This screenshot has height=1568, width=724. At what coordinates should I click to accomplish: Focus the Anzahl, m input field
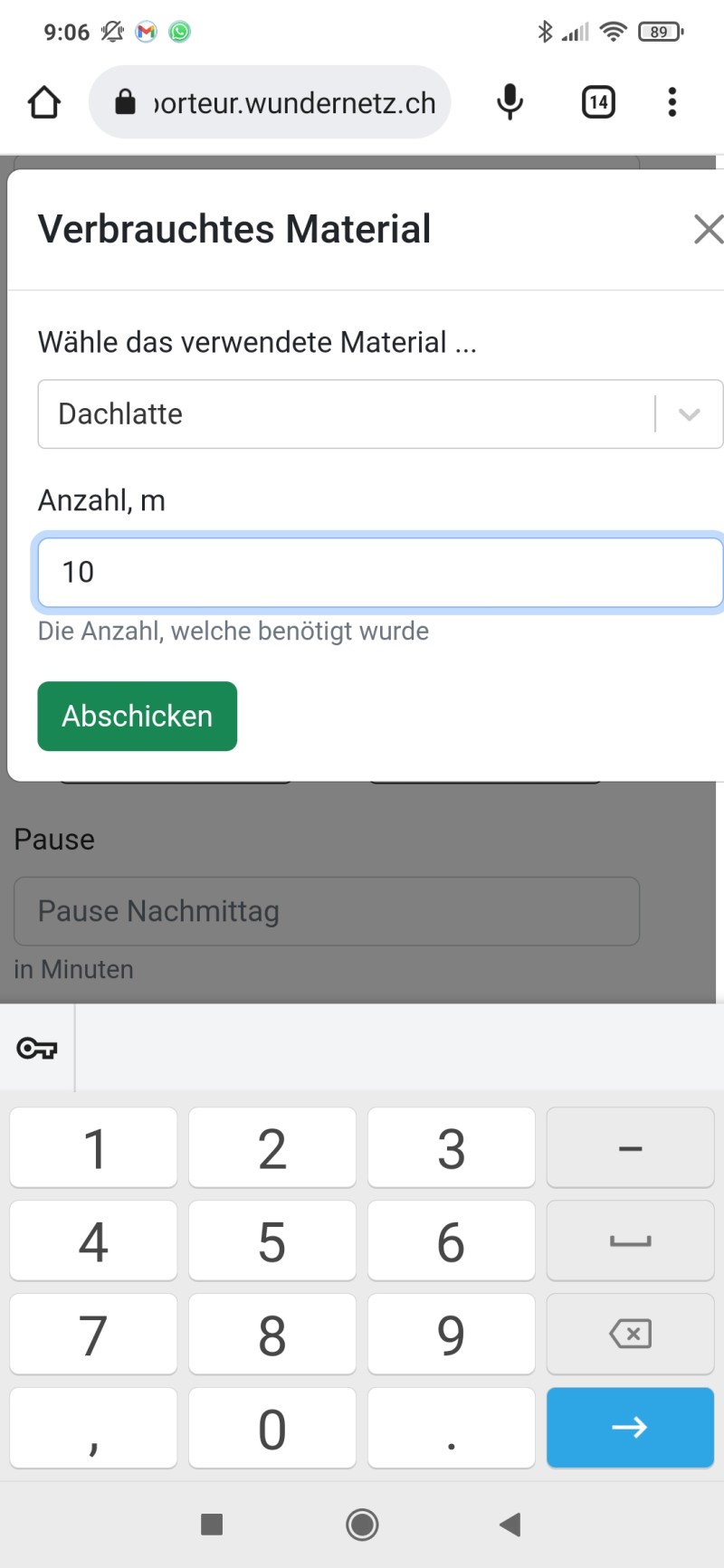point(380,573)
